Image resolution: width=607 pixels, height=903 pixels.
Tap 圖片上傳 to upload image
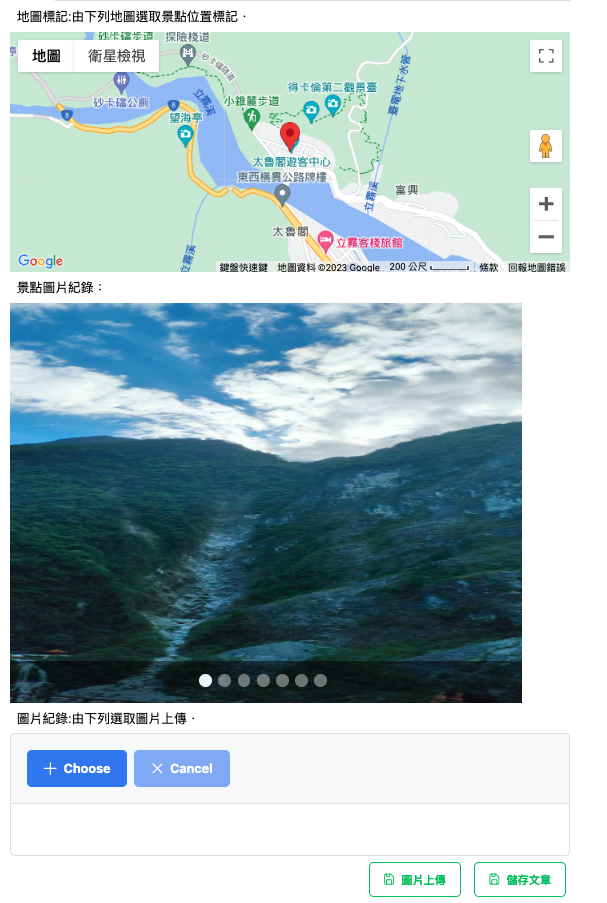(415, 880)
